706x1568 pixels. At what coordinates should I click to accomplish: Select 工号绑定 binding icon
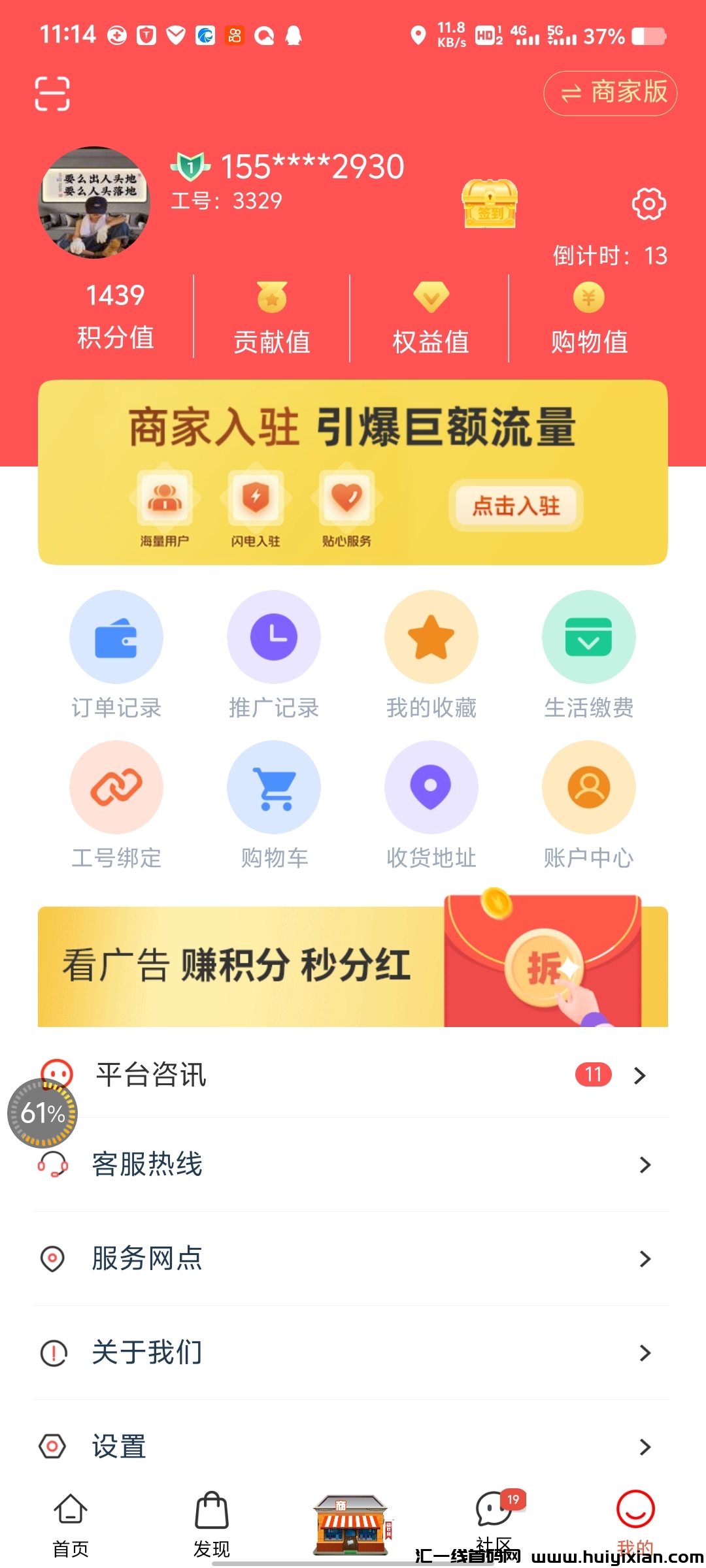pos(116,787)
